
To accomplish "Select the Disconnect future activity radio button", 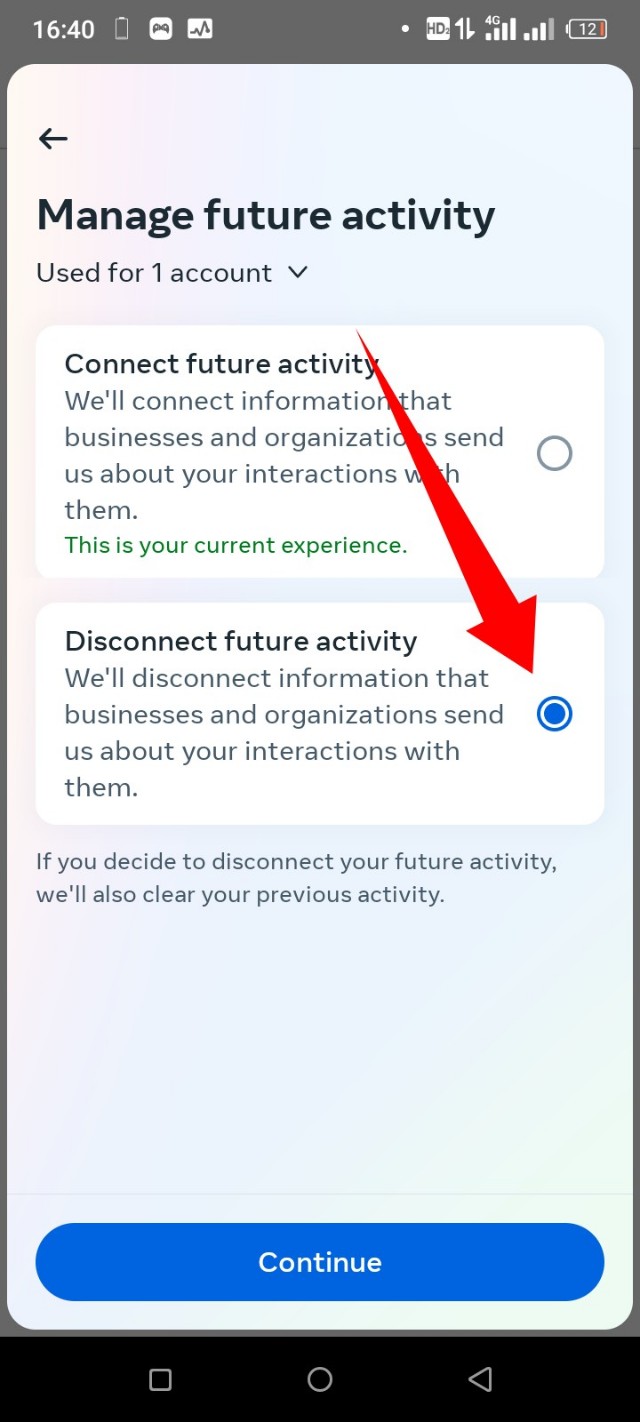I will click(554, 714).
